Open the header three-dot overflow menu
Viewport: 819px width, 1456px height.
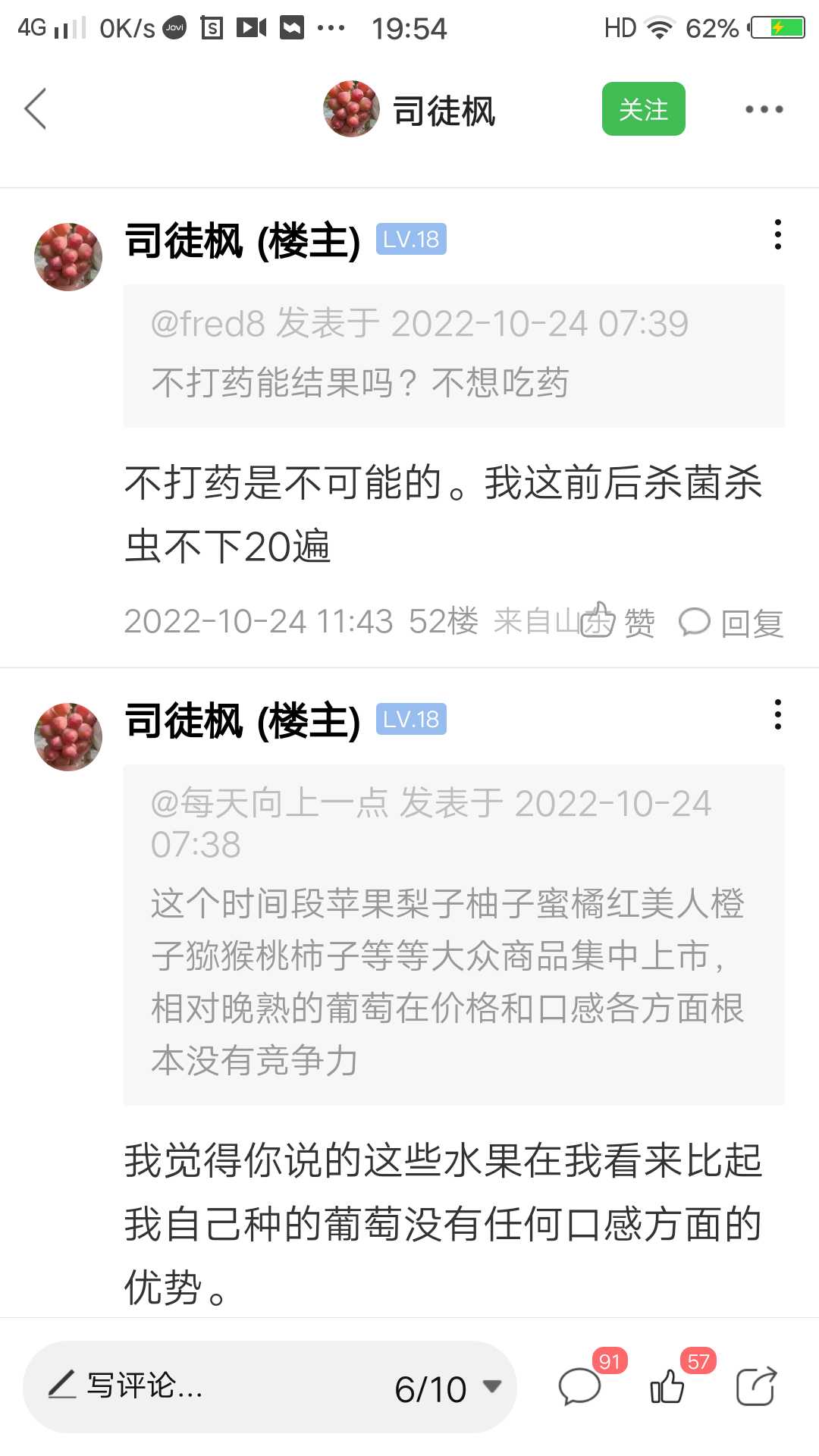pos(764,109)
